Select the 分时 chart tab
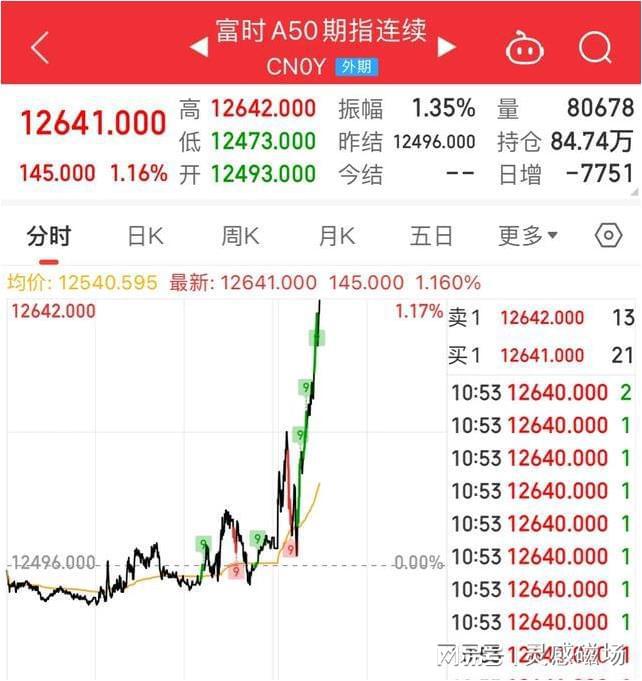Screen dimensions: 642x681 tap(49, 236)
